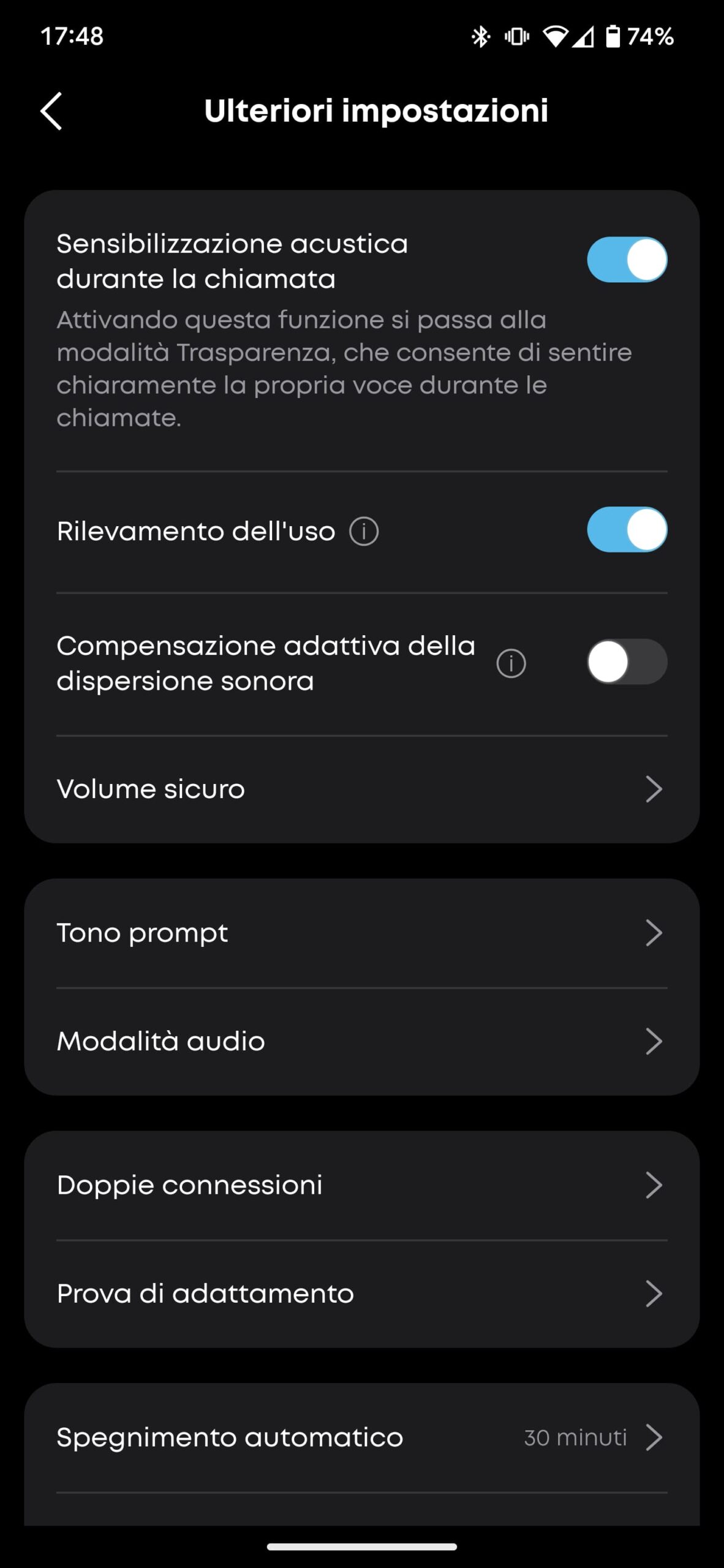Image resolution: width=724 pixels, height=1568 pixels.
Task: Tap the info icon next to Rilevamento dell'uso
Action: 364,531
